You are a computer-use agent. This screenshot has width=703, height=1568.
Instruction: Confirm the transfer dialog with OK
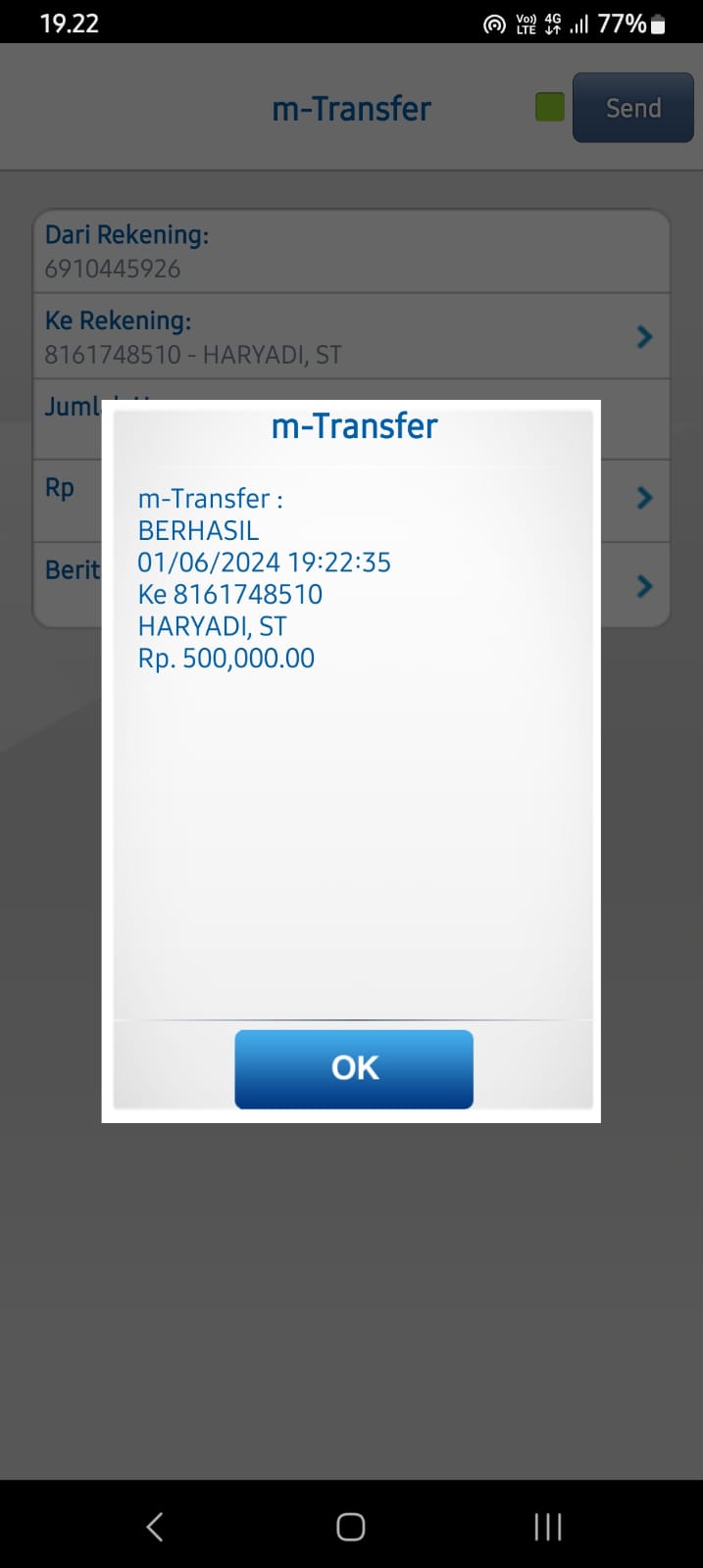pos(354,1068)
